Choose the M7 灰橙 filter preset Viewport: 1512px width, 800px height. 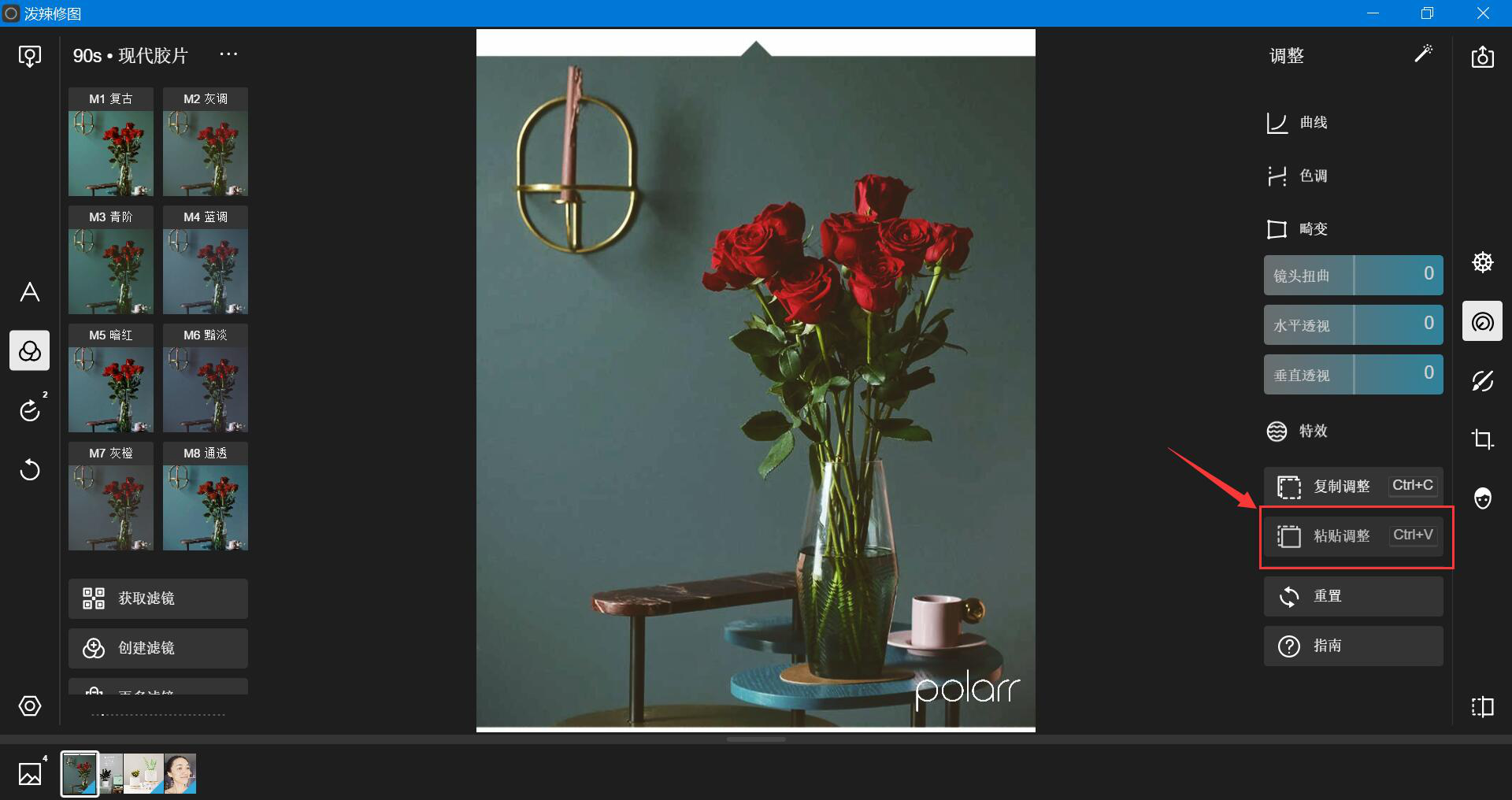coord(111,497)
